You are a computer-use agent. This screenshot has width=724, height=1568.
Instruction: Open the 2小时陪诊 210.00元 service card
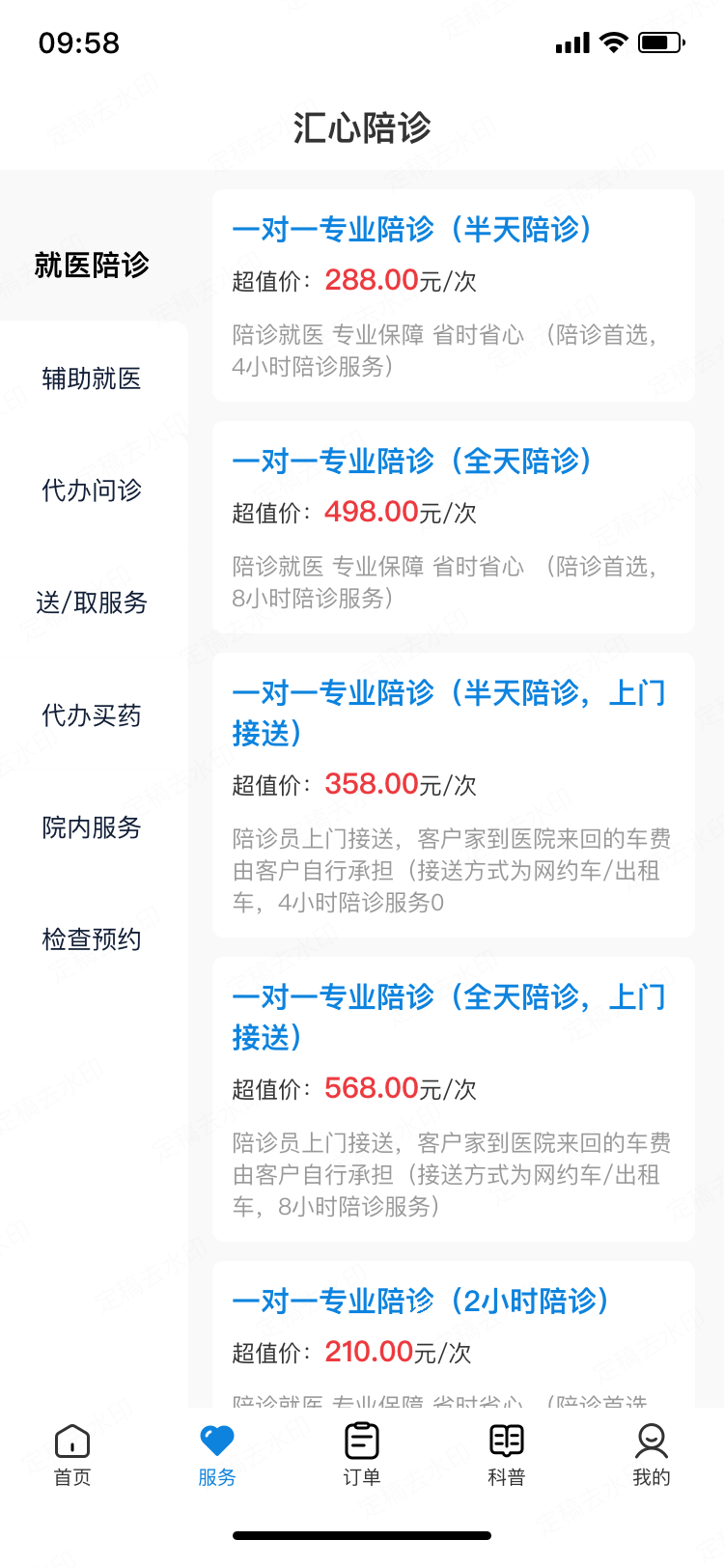(453, 1332)
